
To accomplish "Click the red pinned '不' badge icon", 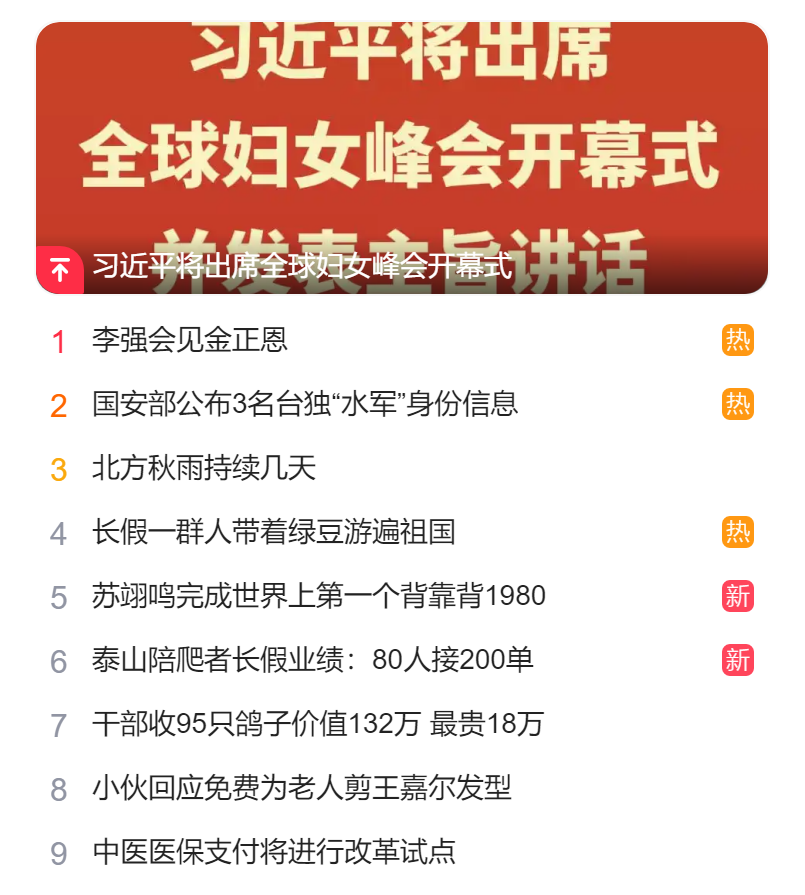I will (x=58, y=268).
